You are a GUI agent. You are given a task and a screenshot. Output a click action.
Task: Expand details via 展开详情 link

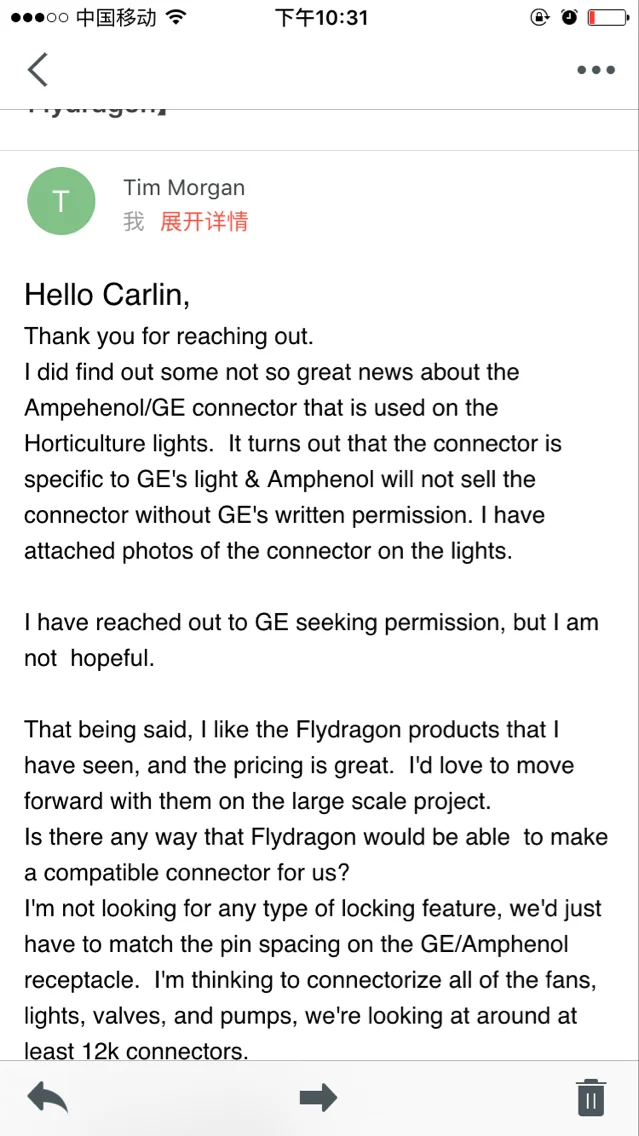click(204, 222)
